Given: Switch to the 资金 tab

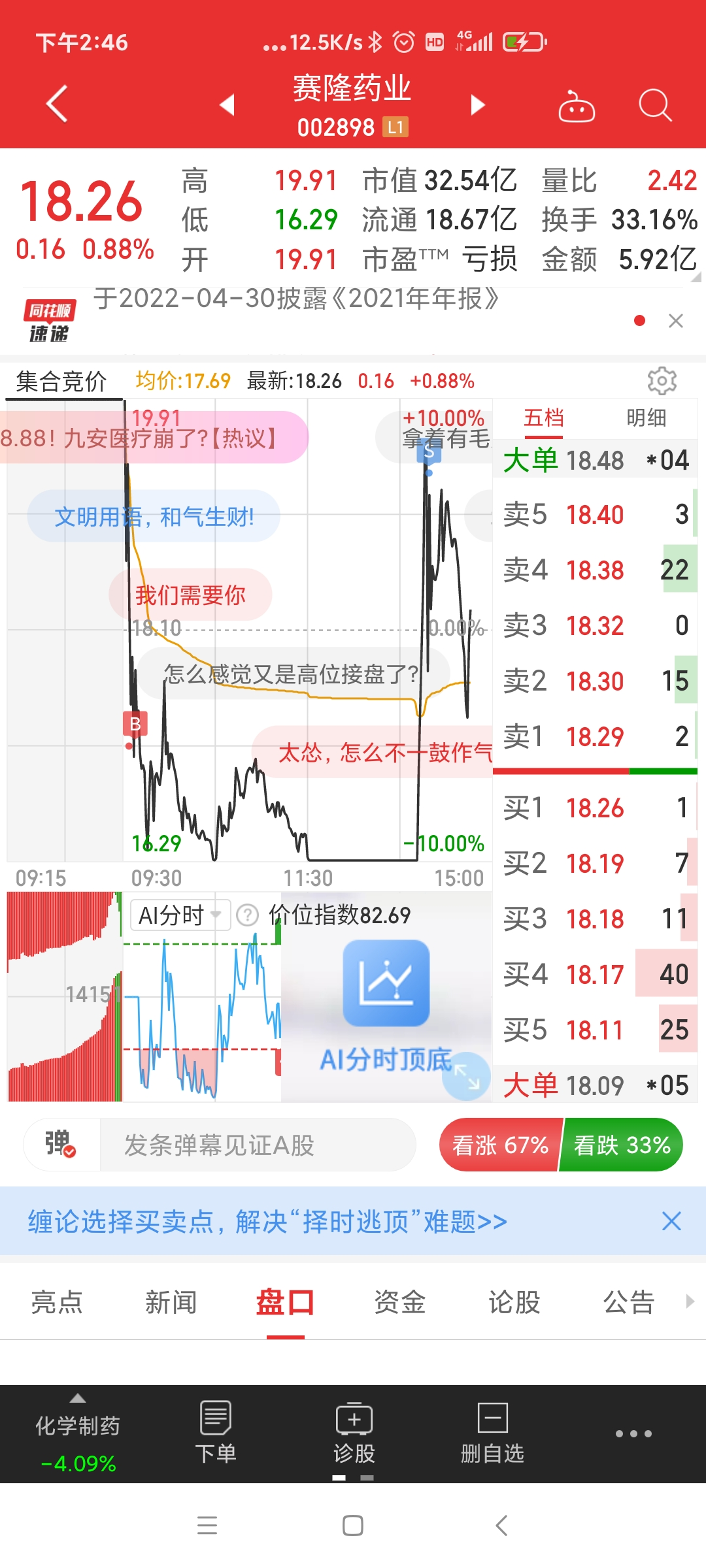Looking at the screenshot, I should point(399,1302).
